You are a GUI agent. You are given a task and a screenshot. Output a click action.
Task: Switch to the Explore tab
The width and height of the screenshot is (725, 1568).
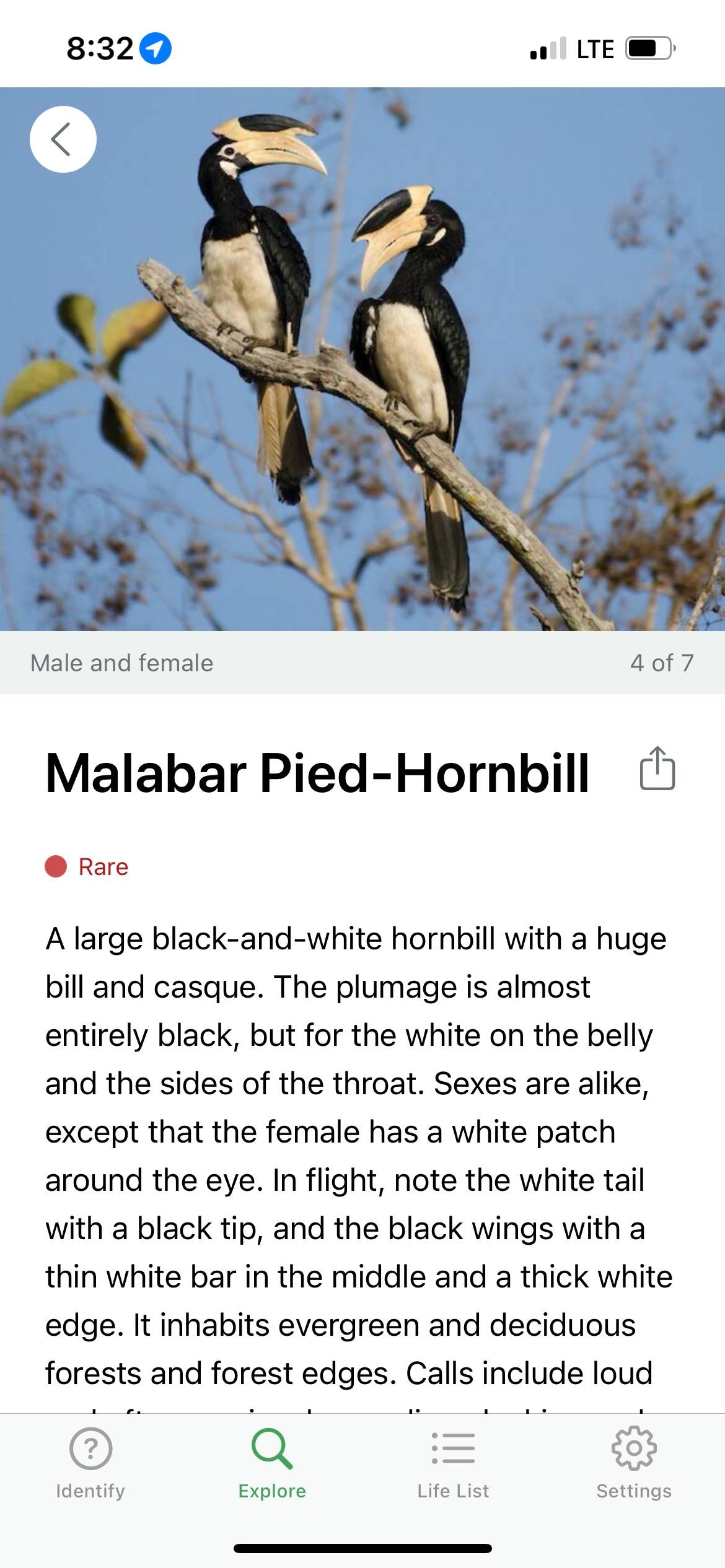pos(272,1464)
